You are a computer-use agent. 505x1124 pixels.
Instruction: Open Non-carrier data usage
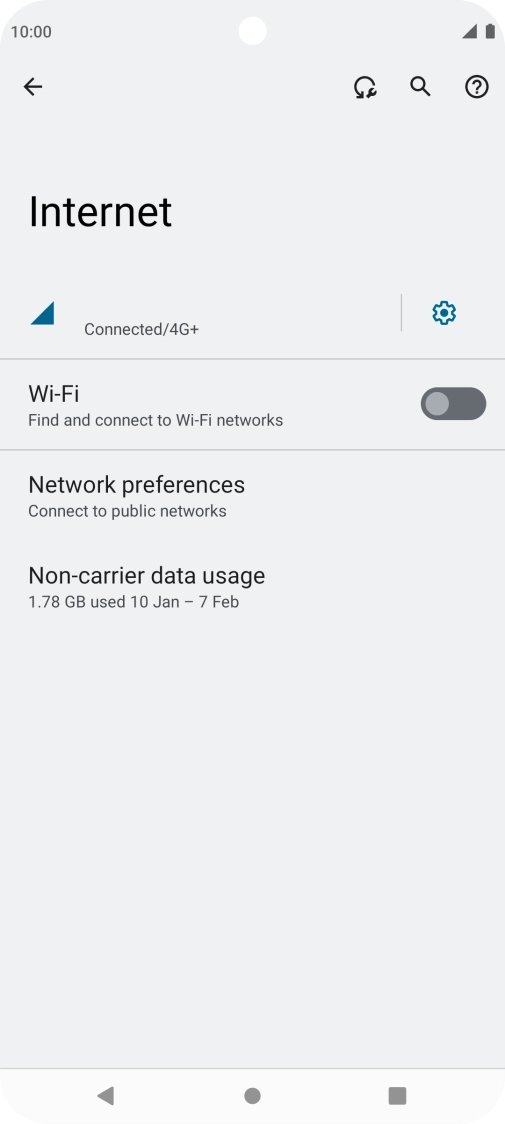point(252,586)
